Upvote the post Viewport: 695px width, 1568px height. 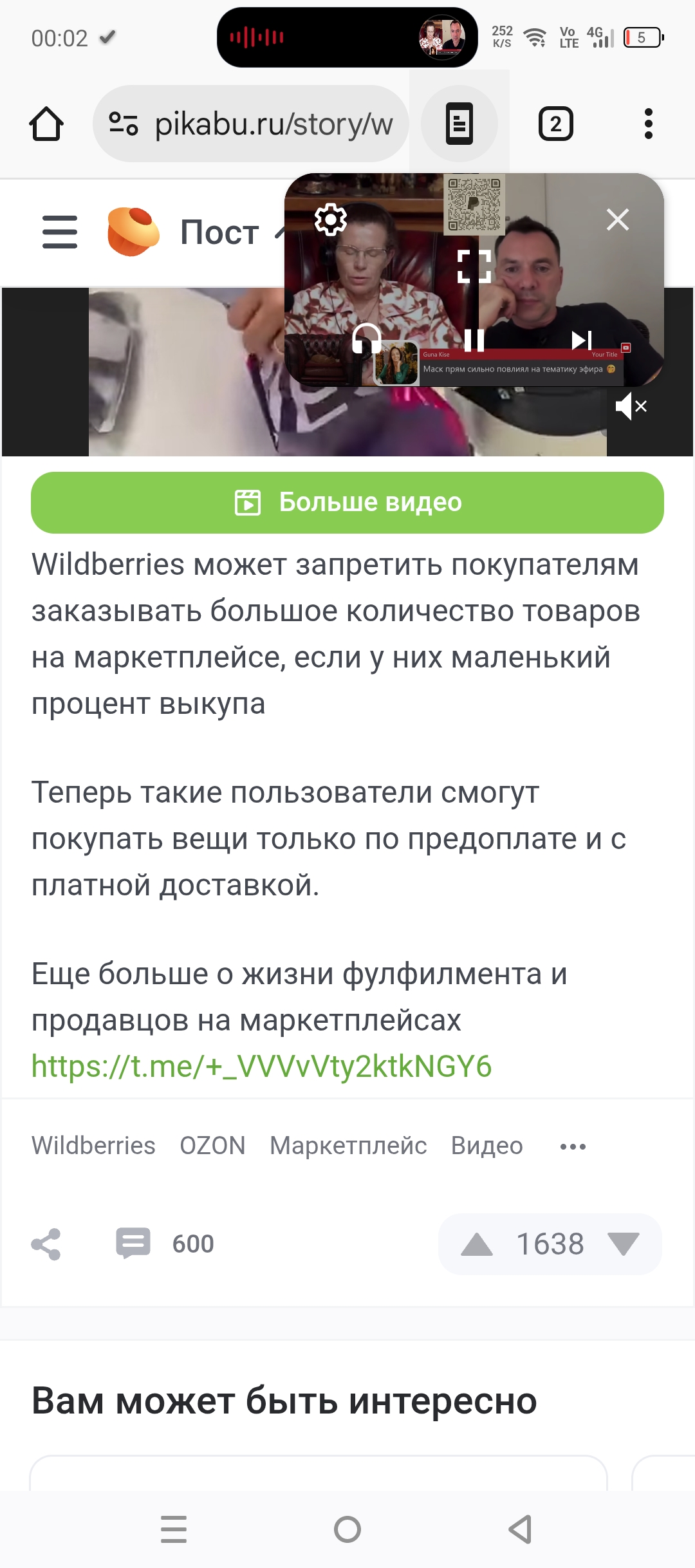point(477,1244)
